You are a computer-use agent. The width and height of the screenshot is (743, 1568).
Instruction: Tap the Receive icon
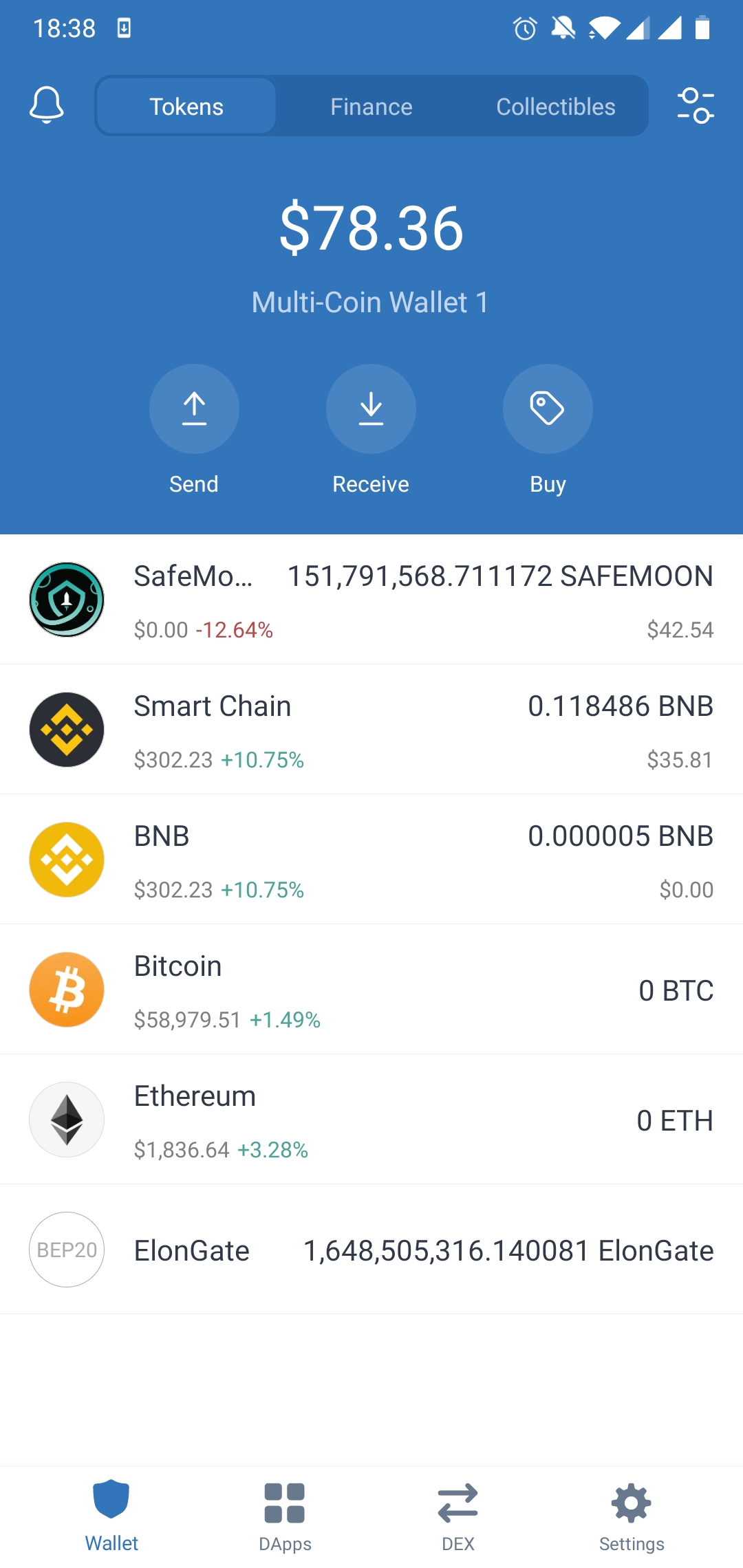point(371,409)
